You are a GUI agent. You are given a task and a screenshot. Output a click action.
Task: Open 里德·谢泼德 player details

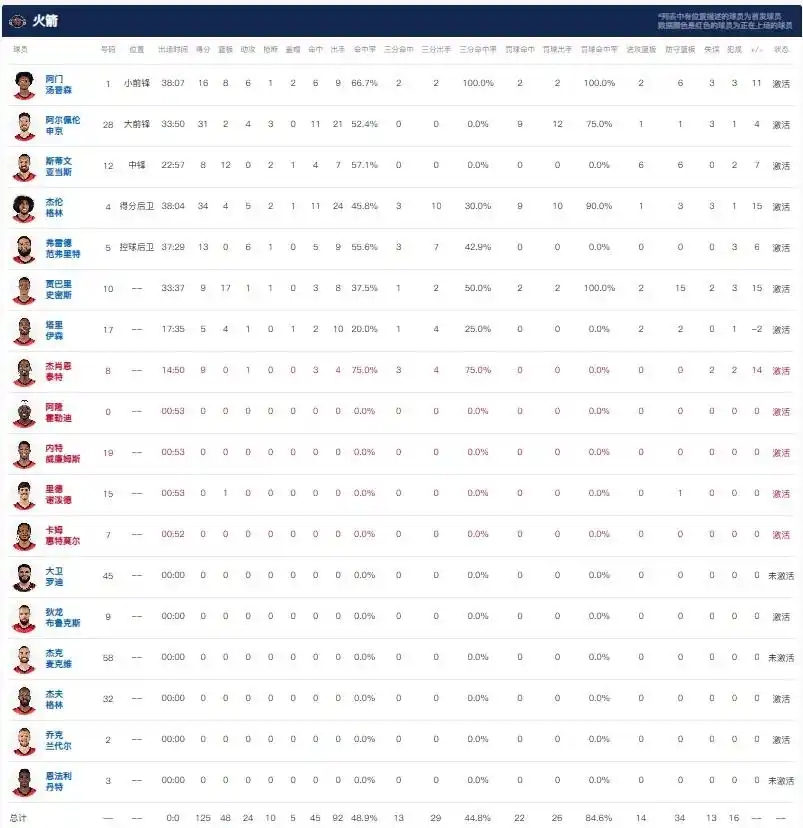pos(58,494)
